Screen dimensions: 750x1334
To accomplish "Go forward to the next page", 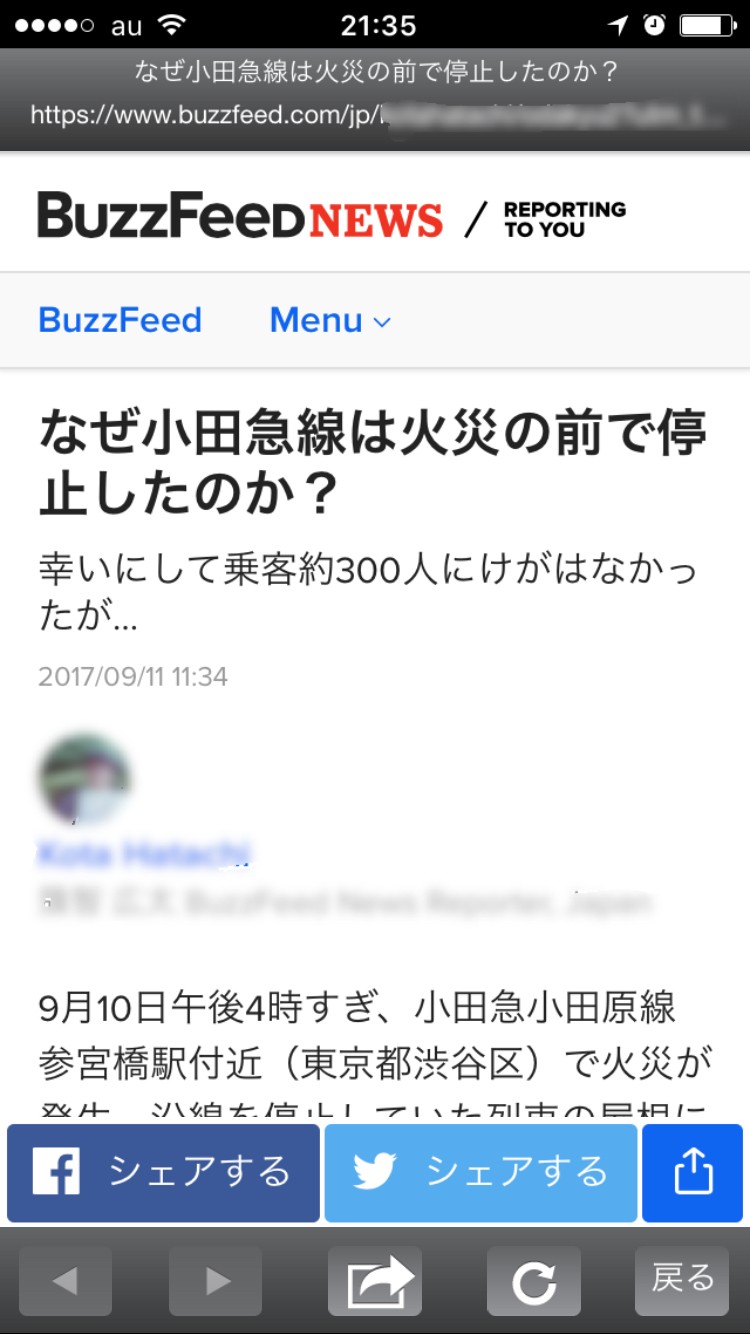I will 215,1280.
